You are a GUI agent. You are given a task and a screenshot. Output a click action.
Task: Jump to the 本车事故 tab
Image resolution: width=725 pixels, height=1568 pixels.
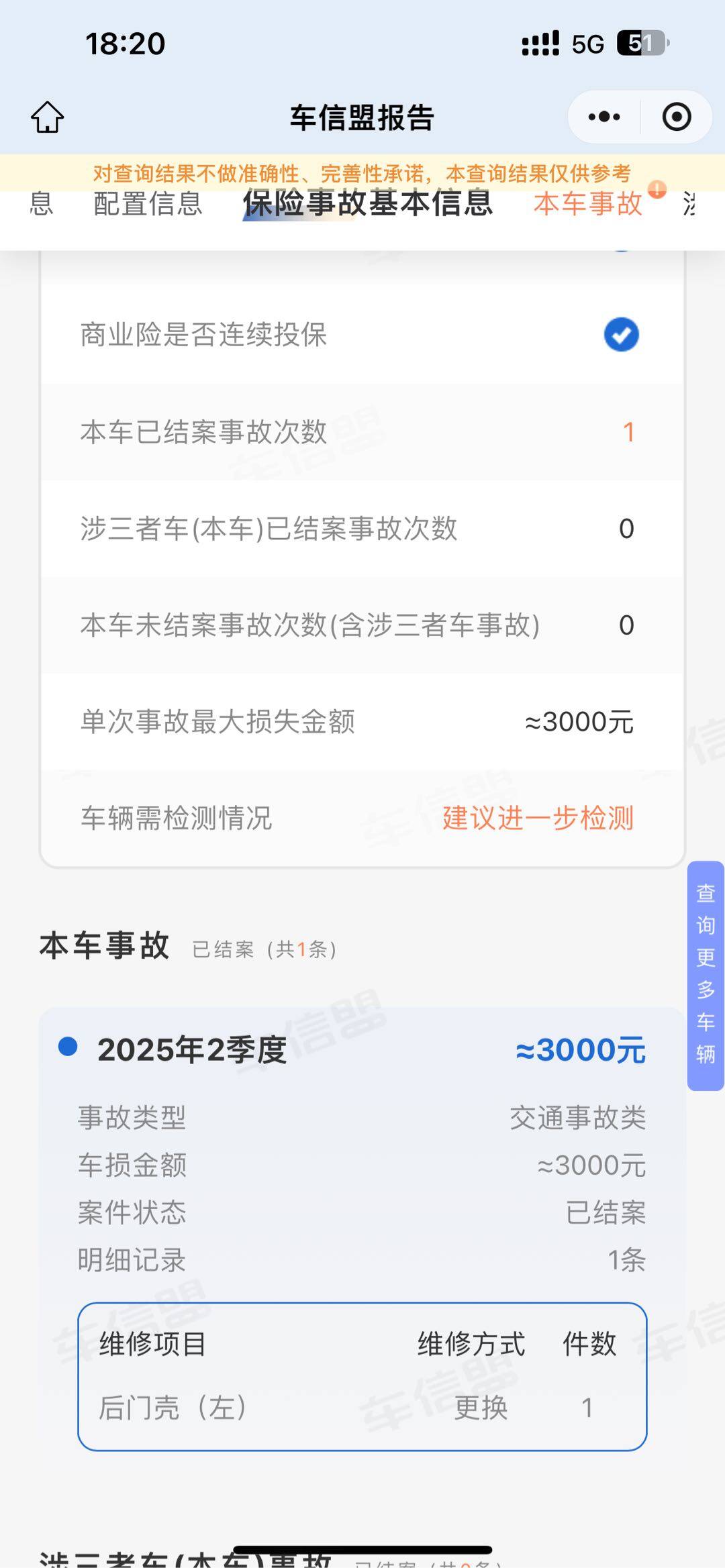588,204
